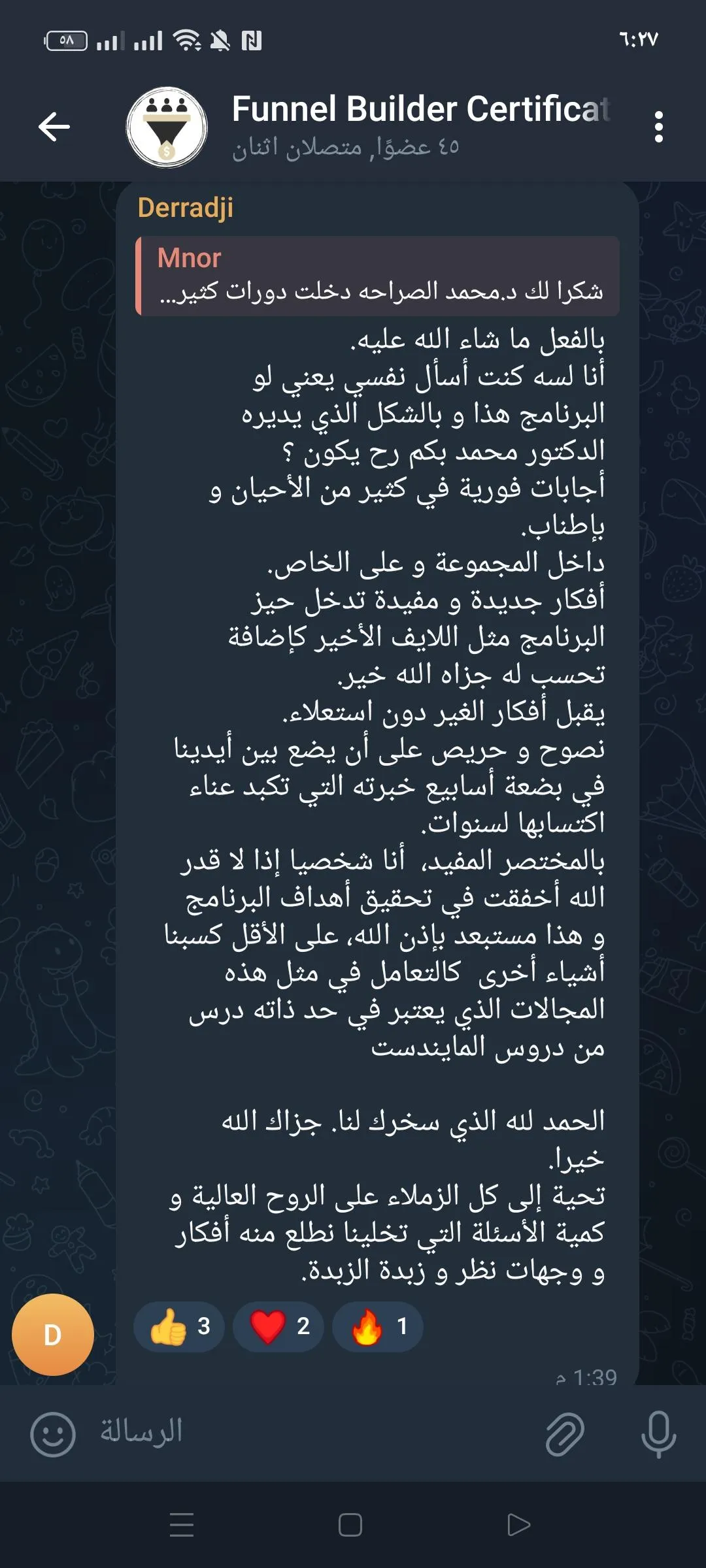This screenshot has width=706, height=1568.
Task: React with the thumbs up chip
Action: pos(178,1326)
